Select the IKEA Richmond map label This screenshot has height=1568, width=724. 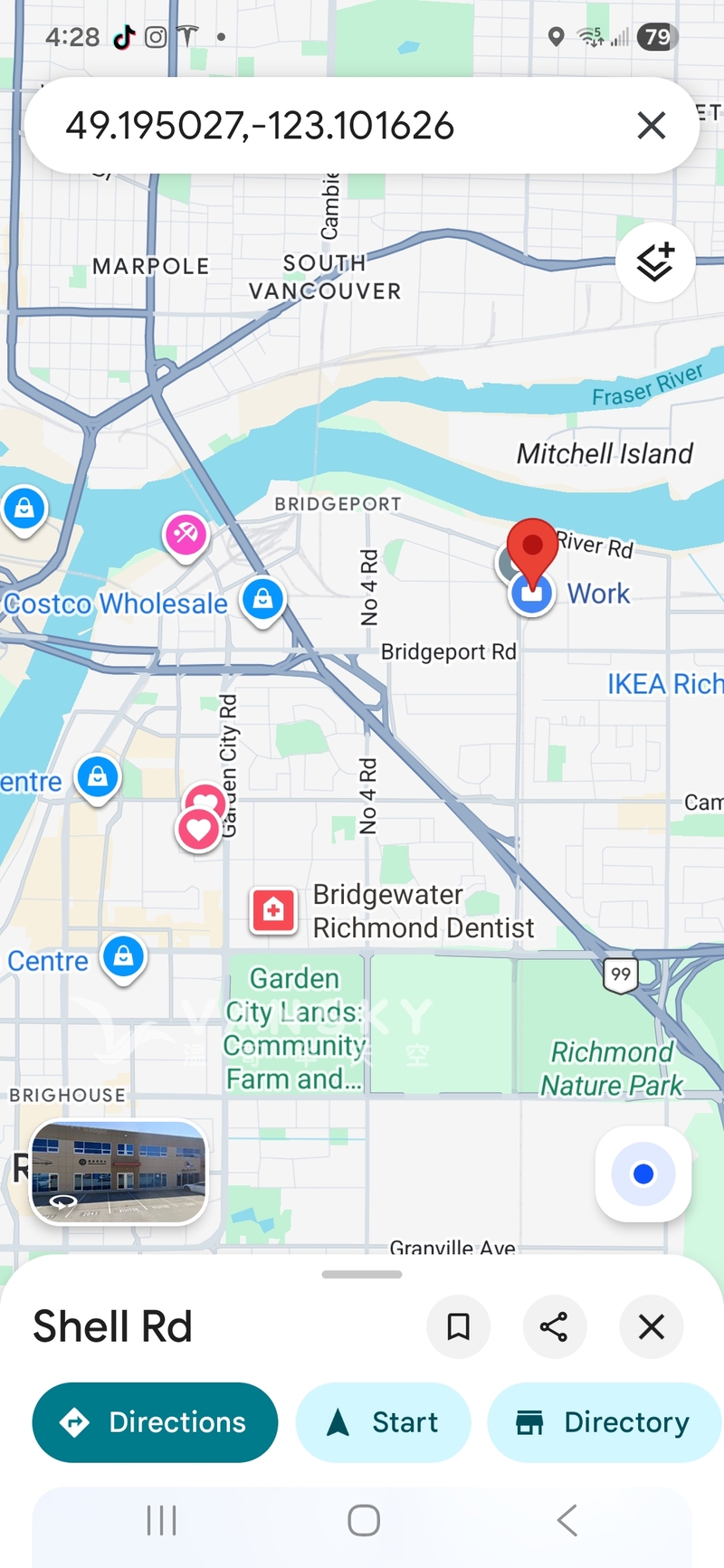point(664,684)
